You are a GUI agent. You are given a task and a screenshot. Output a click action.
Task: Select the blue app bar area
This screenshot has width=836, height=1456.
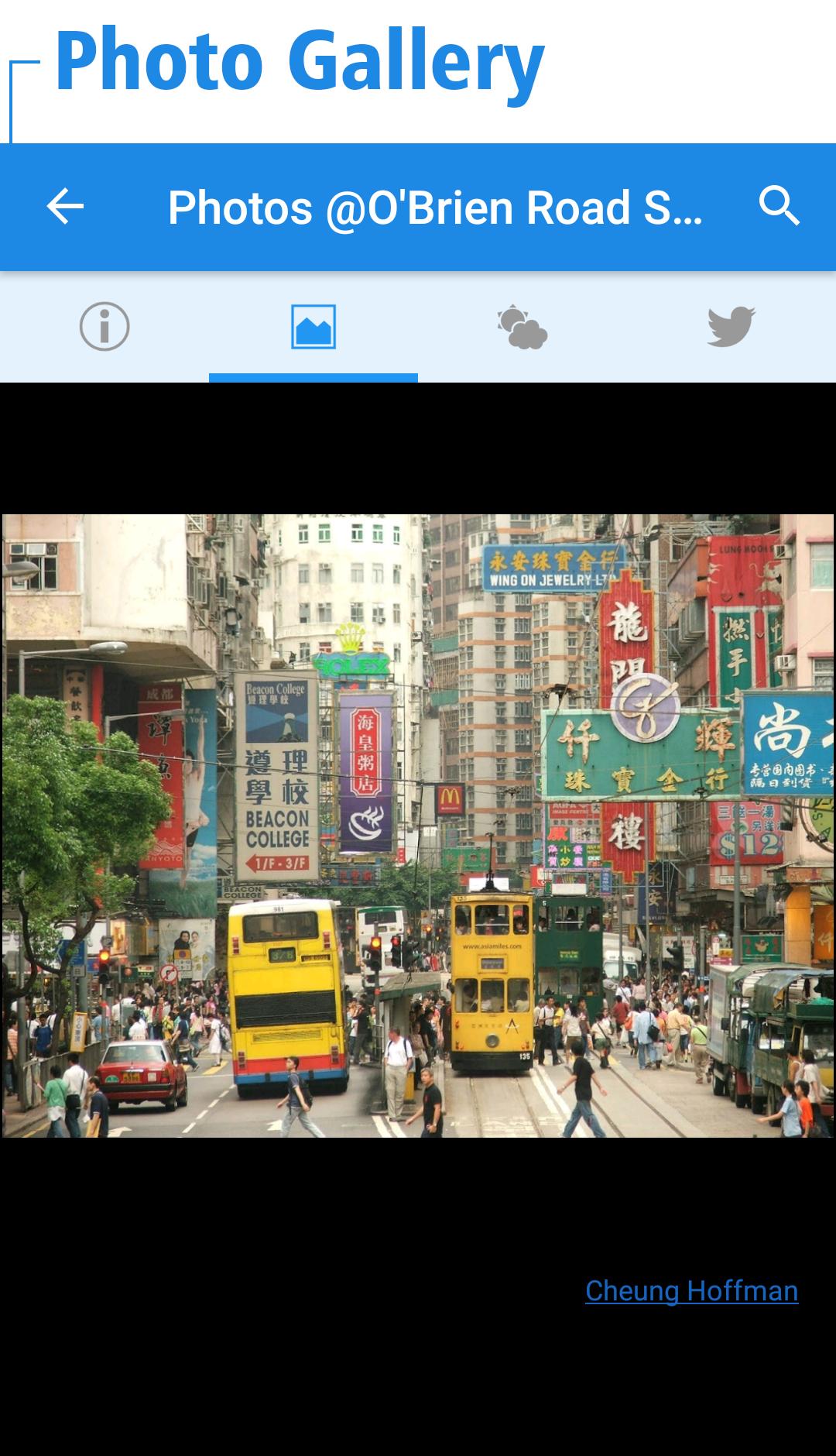[418, 206]
